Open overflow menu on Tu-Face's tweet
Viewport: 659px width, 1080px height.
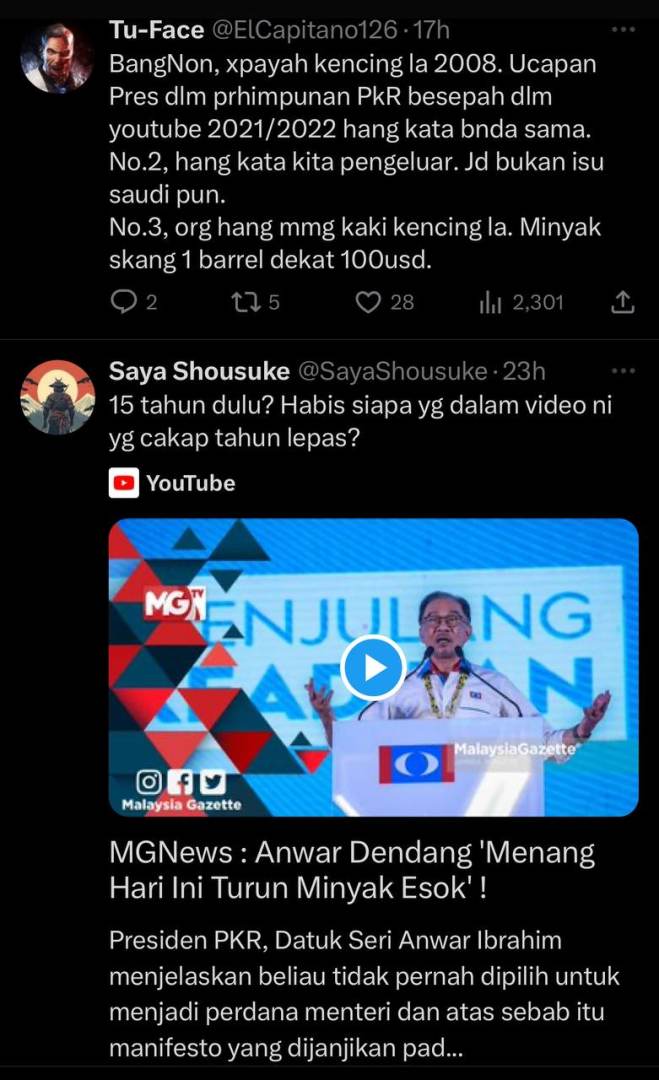pos(623,30)
